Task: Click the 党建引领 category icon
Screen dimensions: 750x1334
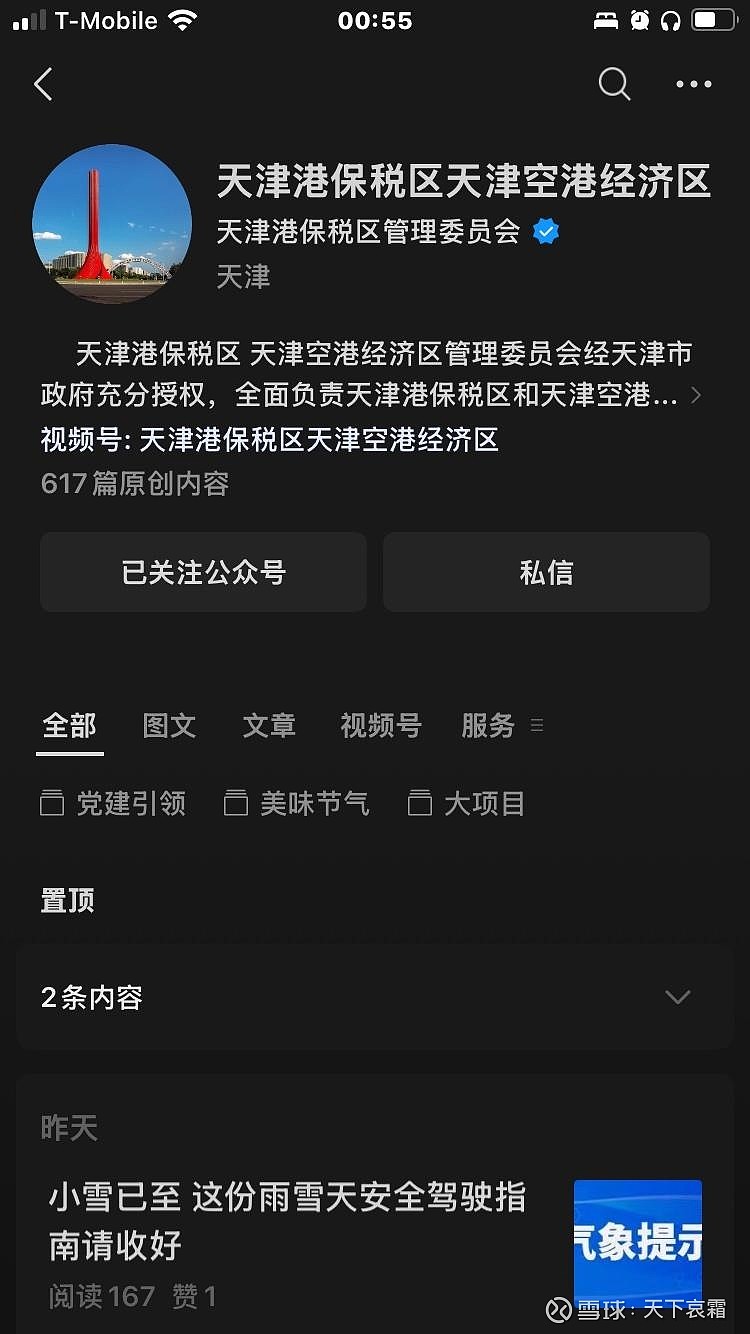Action: pos(52,802)
